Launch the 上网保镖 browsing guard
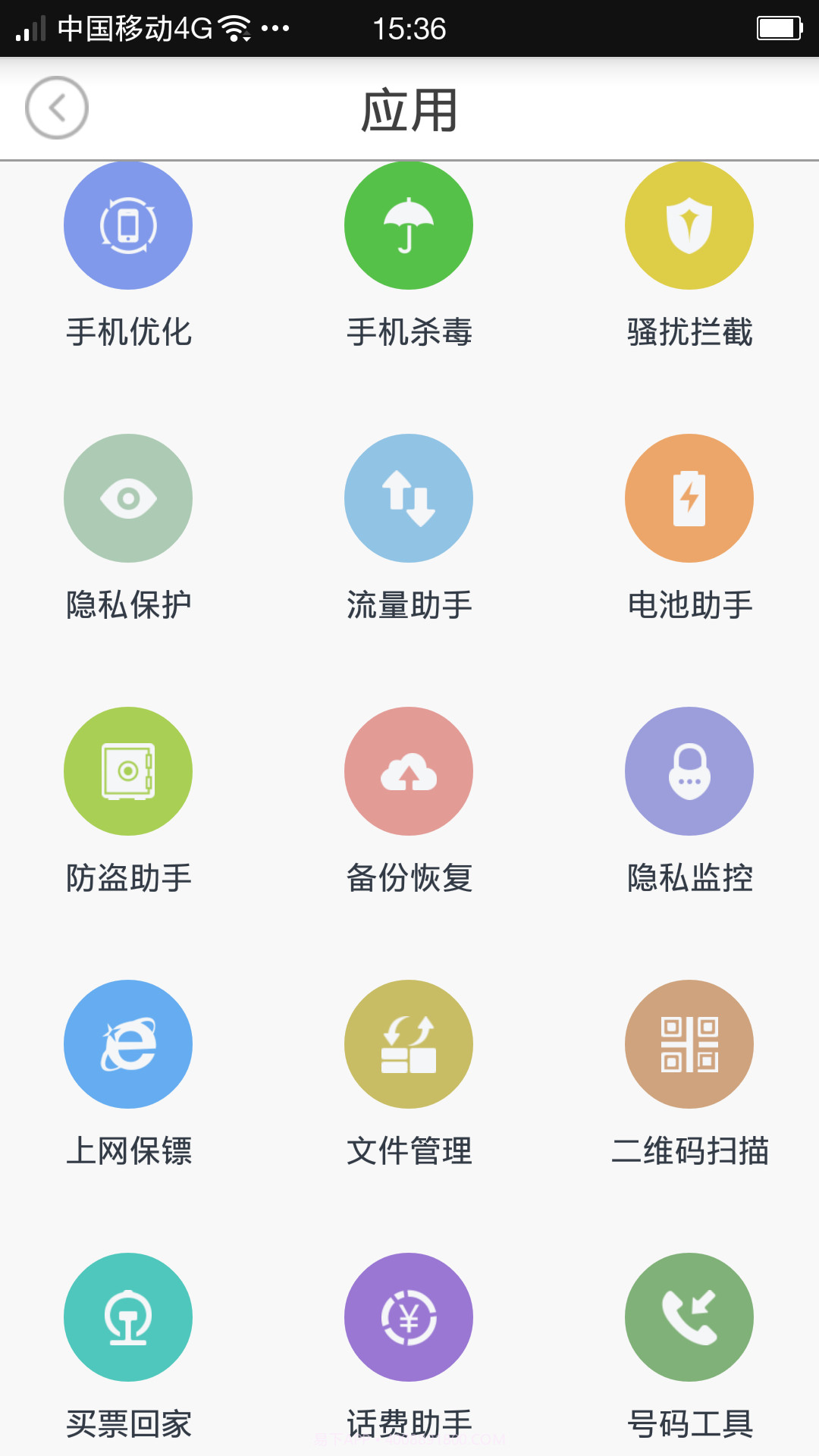 tap(127, 1044)
